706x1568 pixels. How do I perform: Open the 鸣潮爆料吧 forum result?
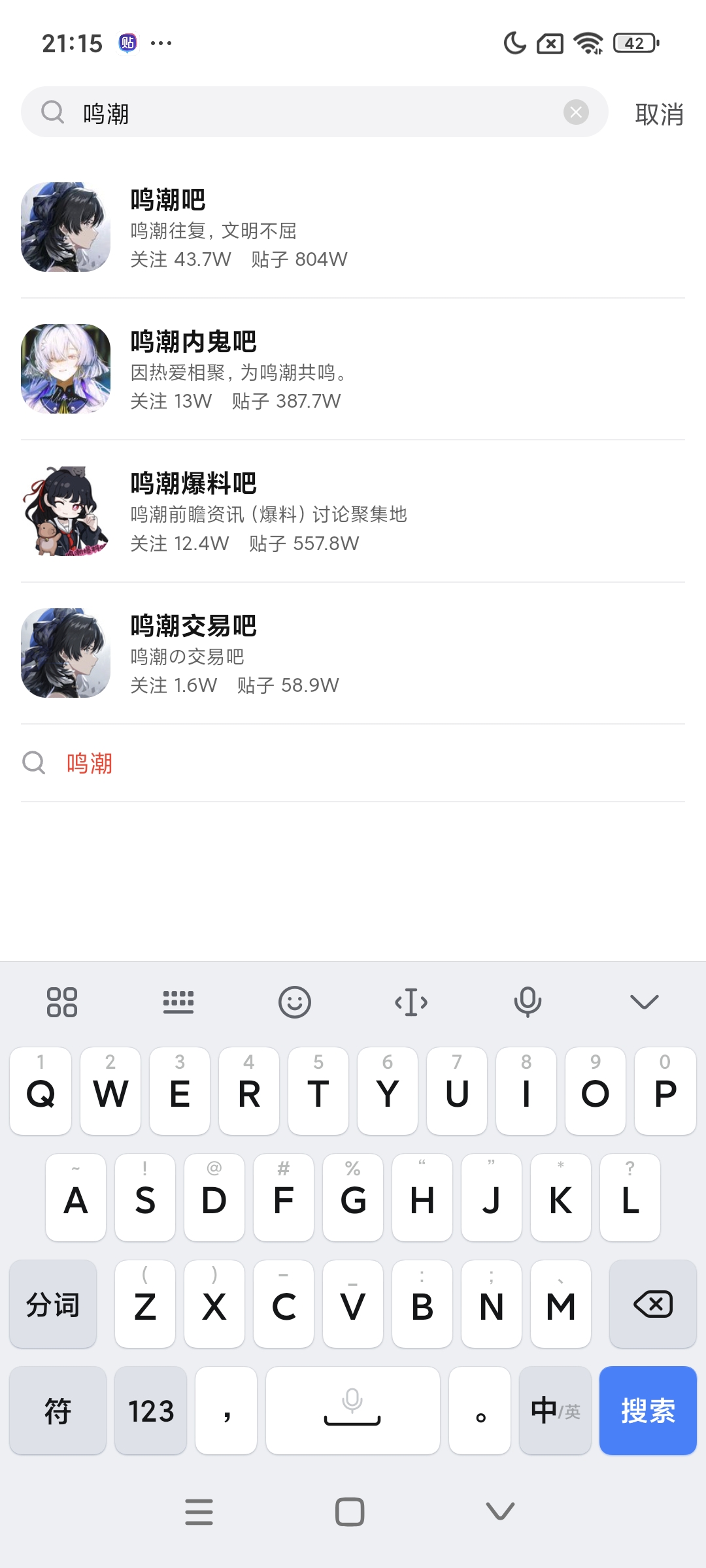(353, 512)
